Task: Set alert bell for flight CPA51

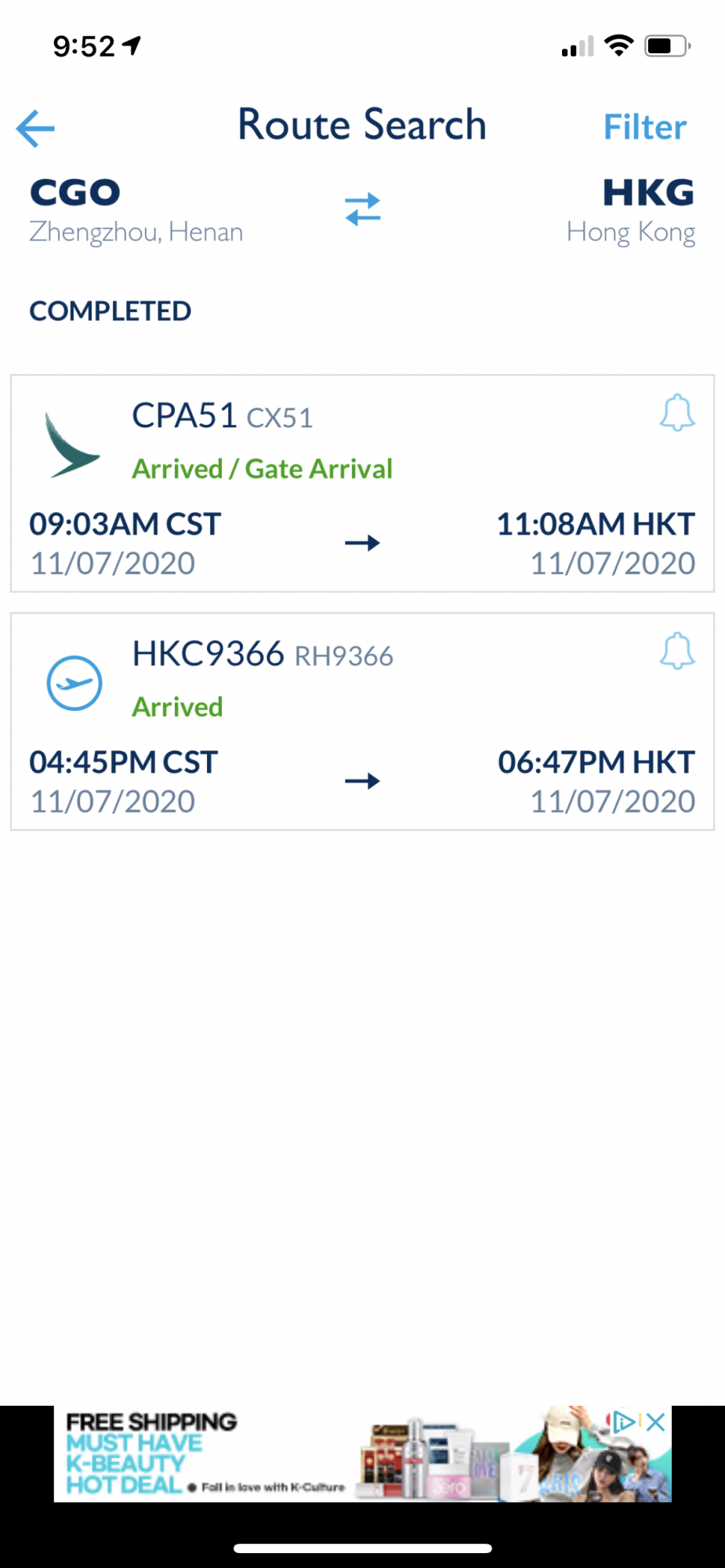Action: point(677,413)
